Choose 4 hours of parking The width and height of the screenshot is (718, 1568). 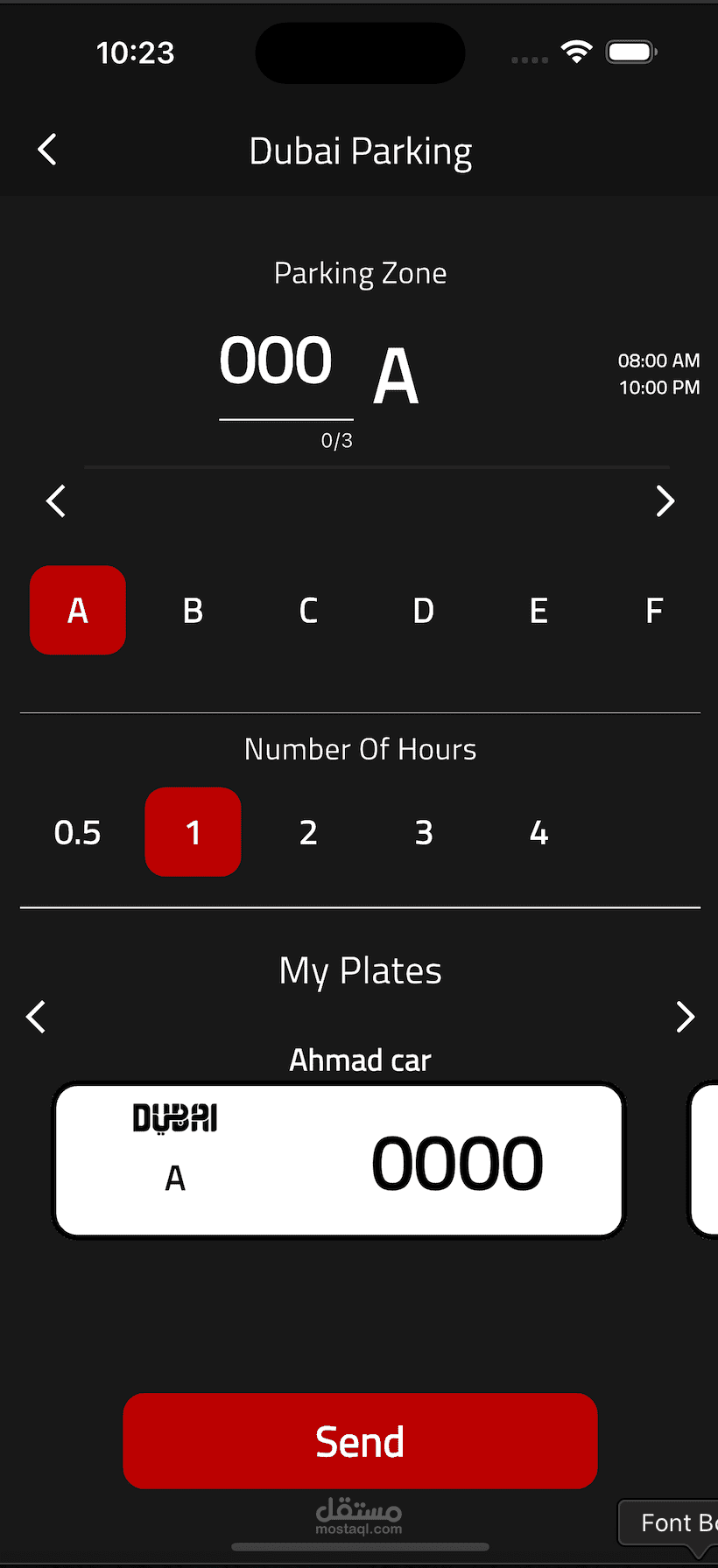click(x=538, y=832)
